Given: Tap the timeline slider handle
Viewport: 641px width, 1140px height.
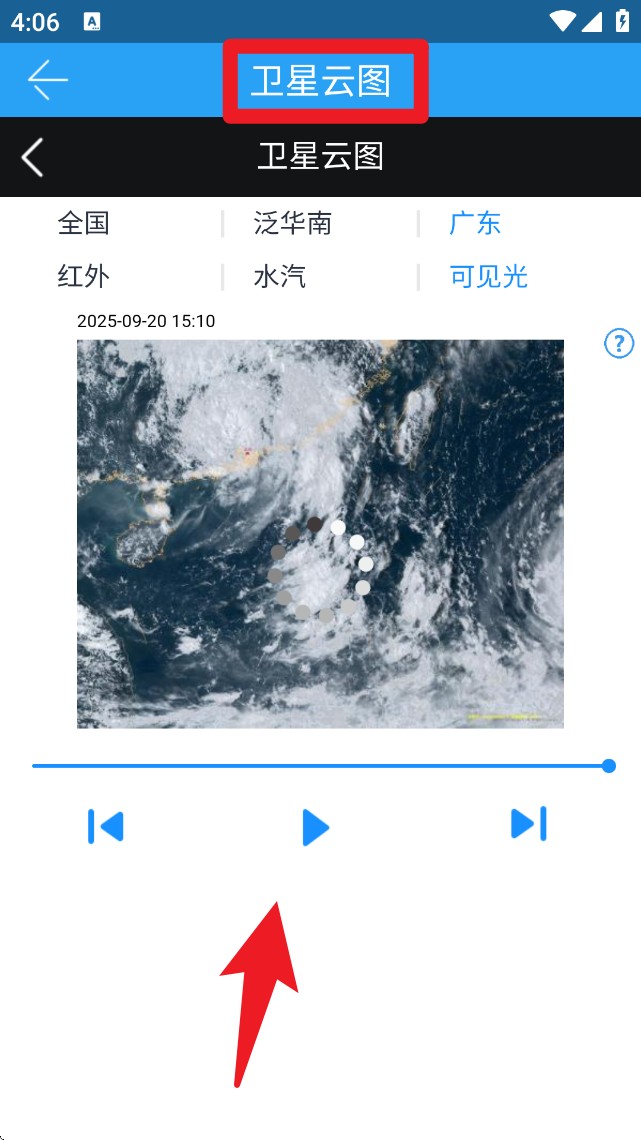Looking at the screenshot, I should (x=609, y=766).
